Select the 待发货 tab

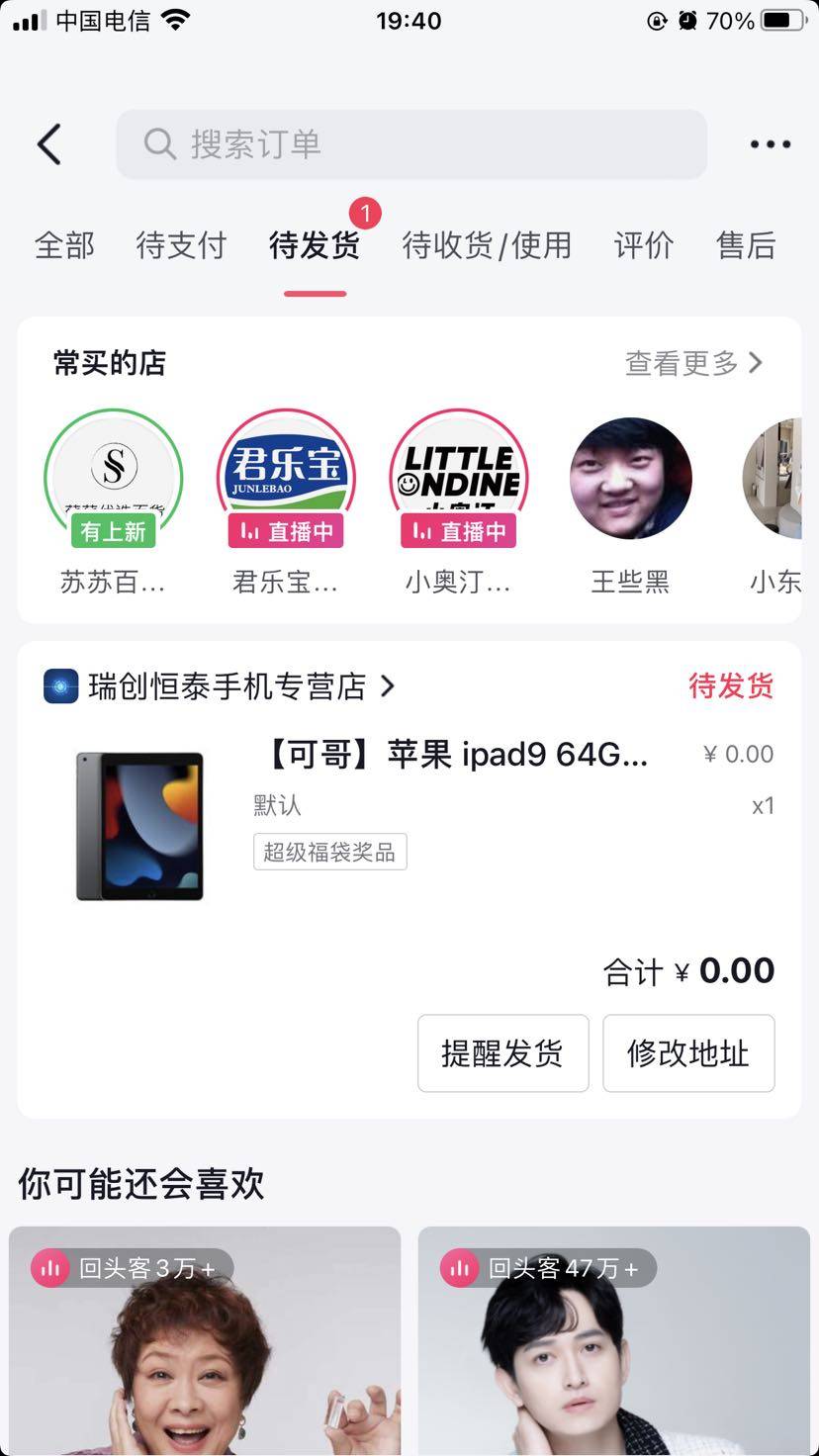click(x=315, y=245)
